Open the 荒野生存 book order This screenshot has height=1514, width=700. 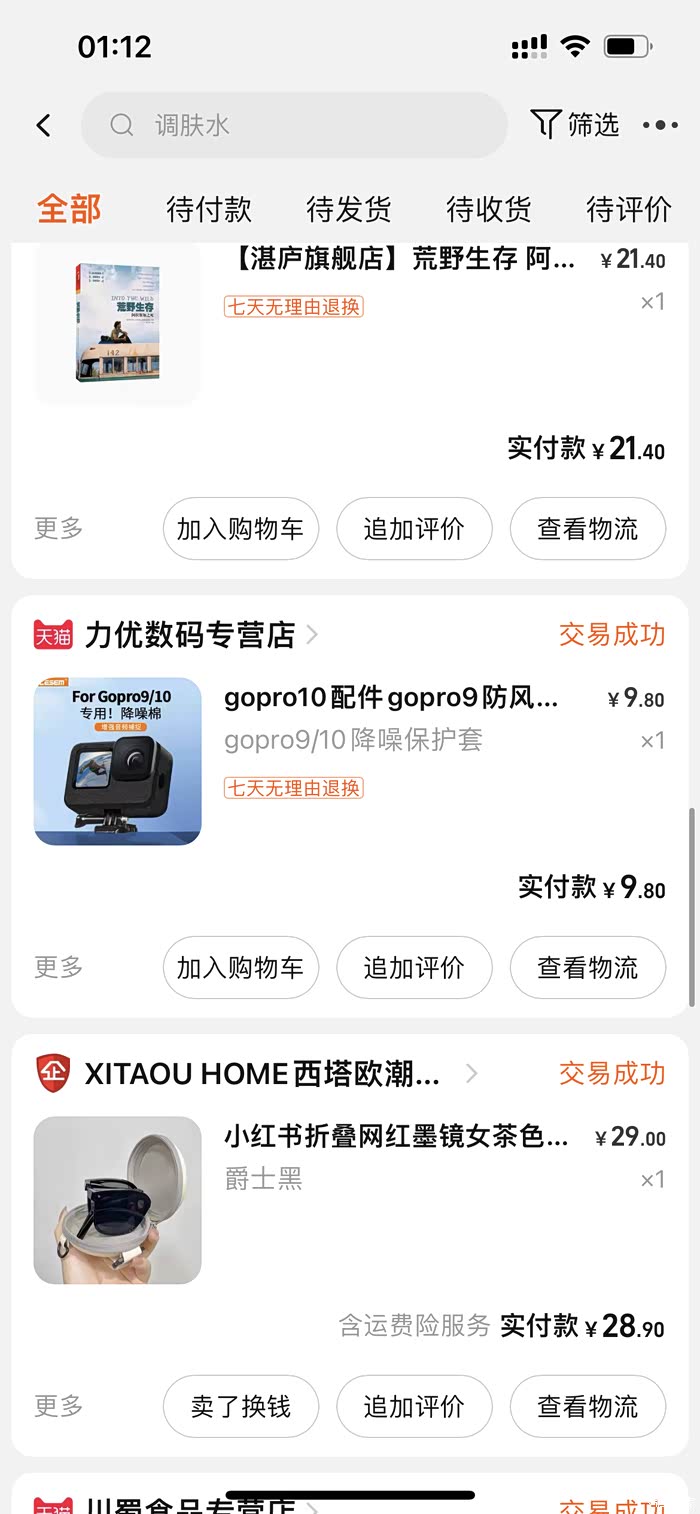pos(399,261)
